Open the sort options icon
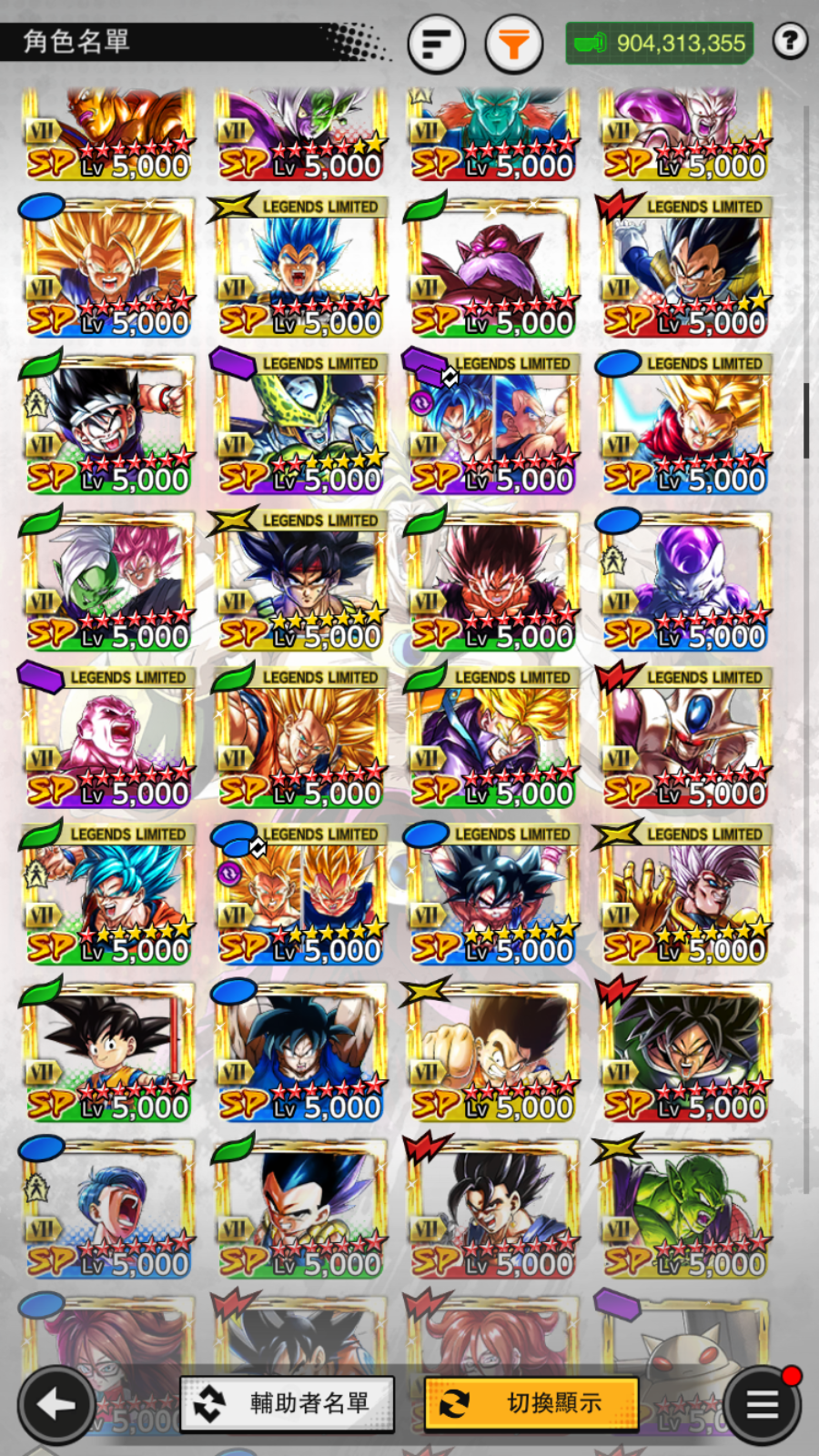The width and height of the screenshot is (819, 1456). (437, 43)
